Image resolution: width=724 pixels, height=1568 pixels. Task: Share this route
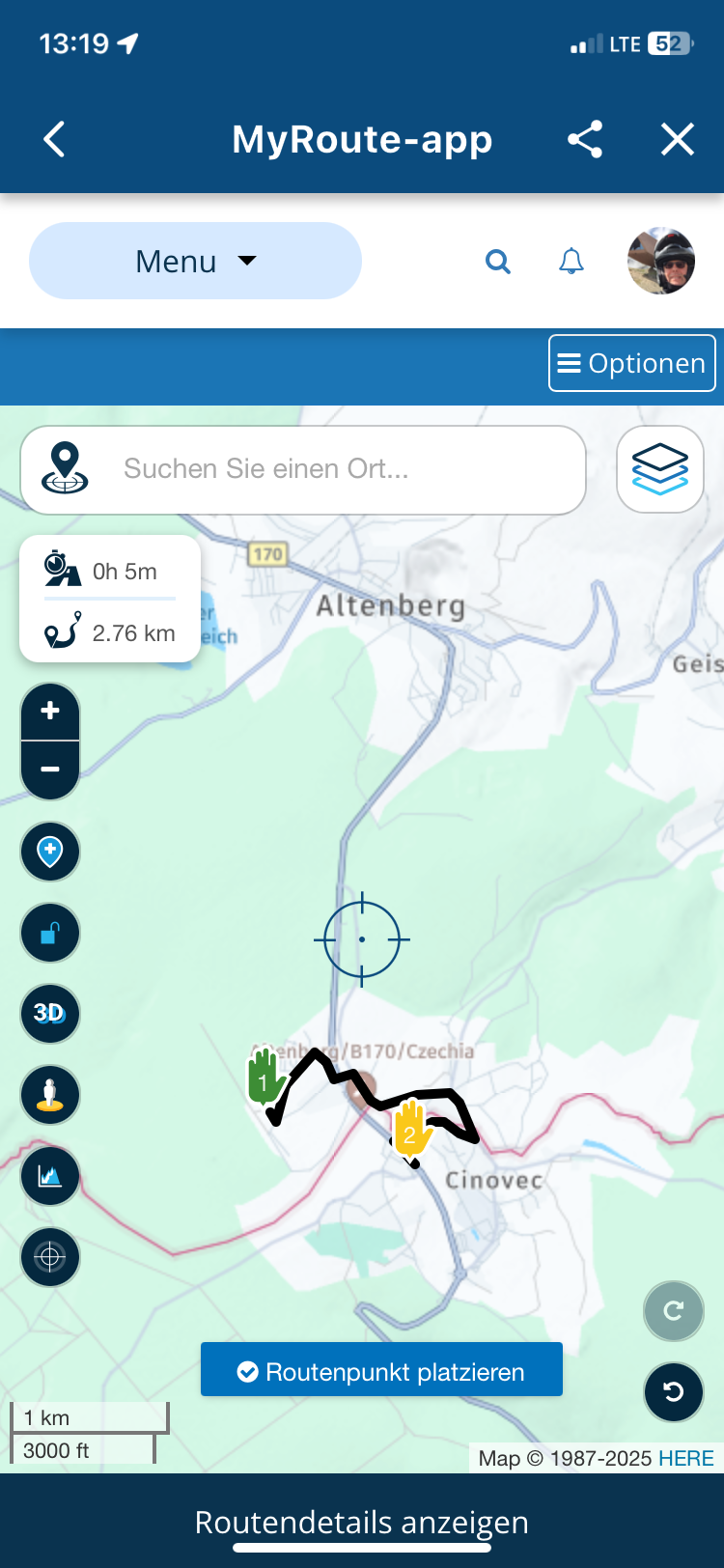[585, 139]
